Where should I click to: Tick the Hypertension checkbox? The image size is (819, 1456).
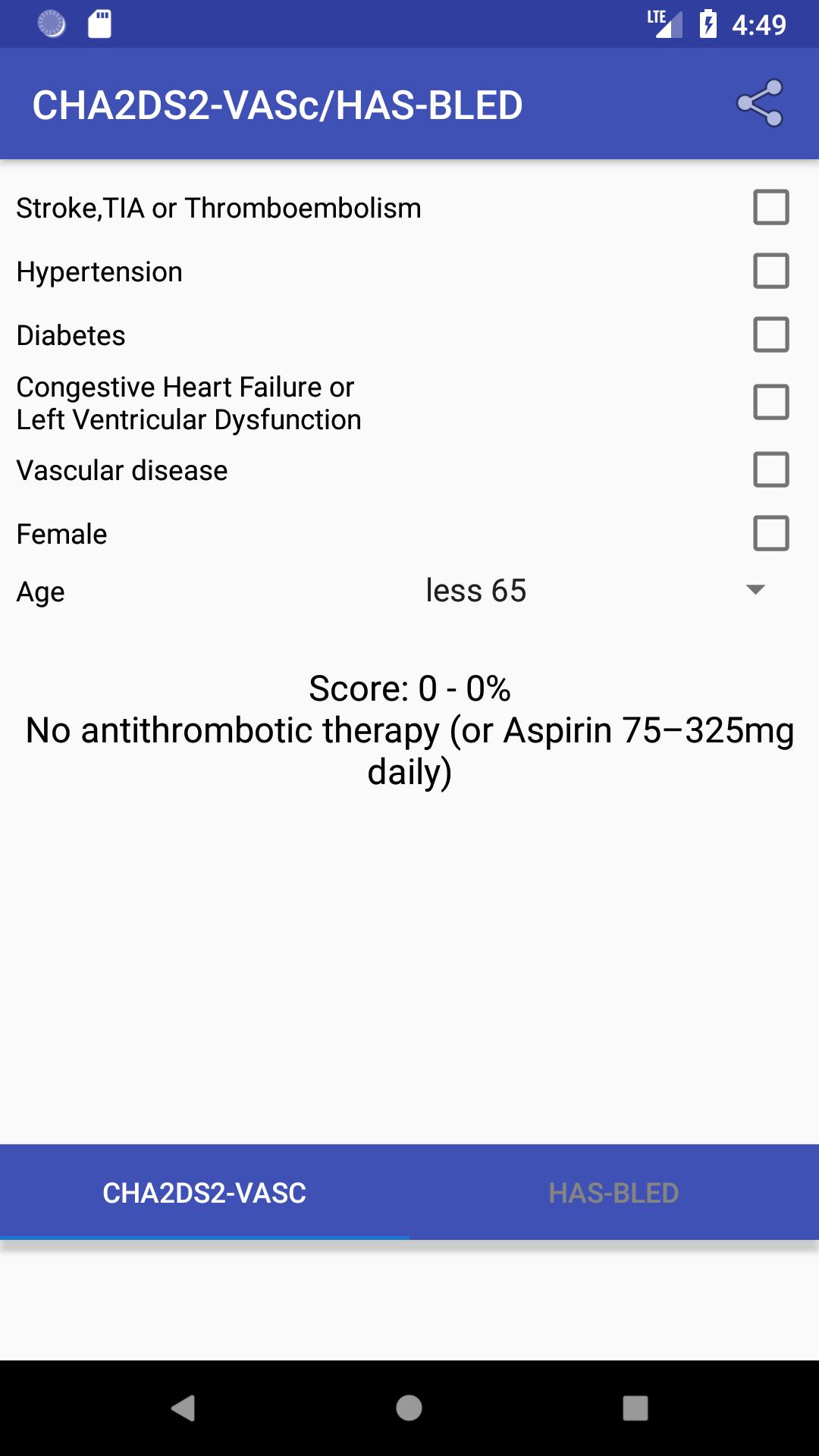point(770,271)
